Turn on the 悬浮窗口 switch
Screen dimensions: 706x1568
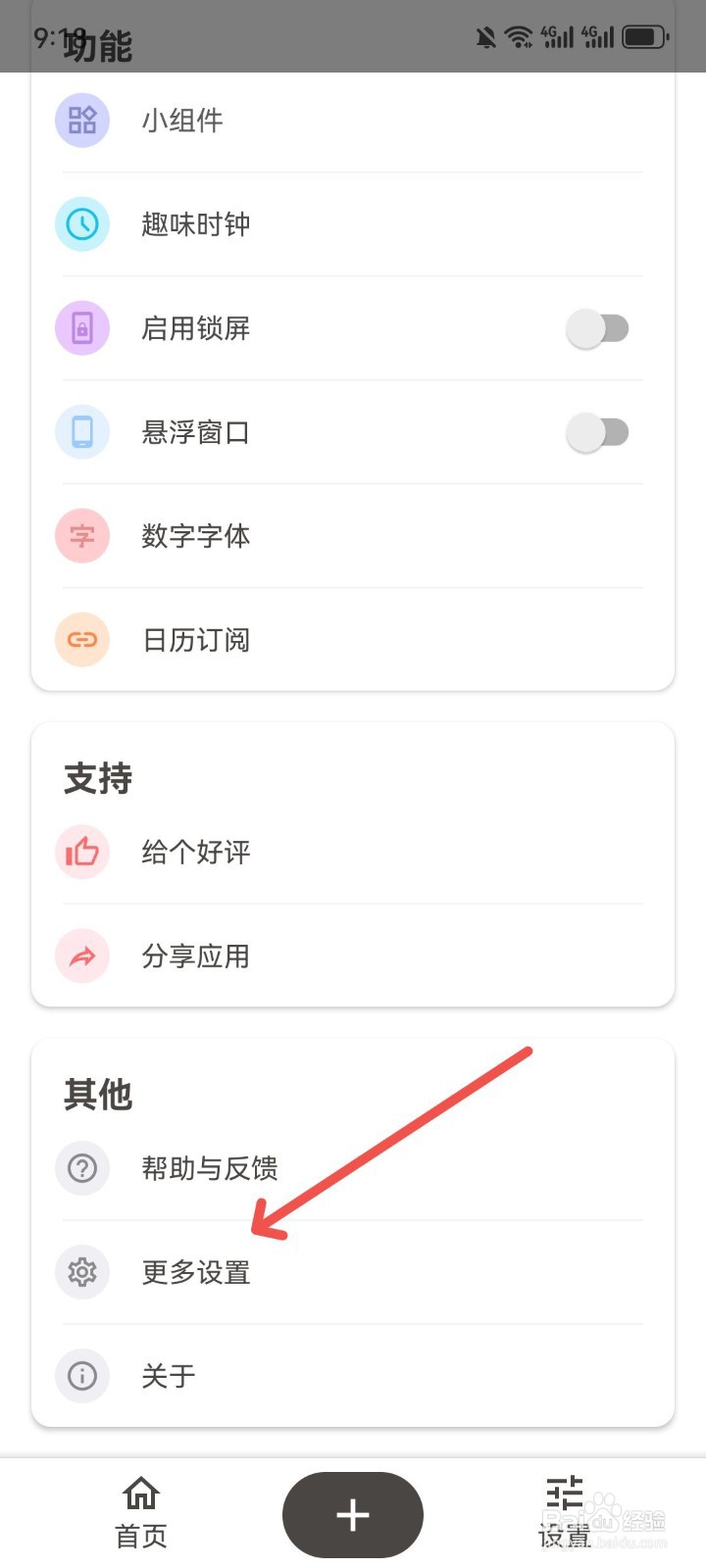(x=598, y=432)
